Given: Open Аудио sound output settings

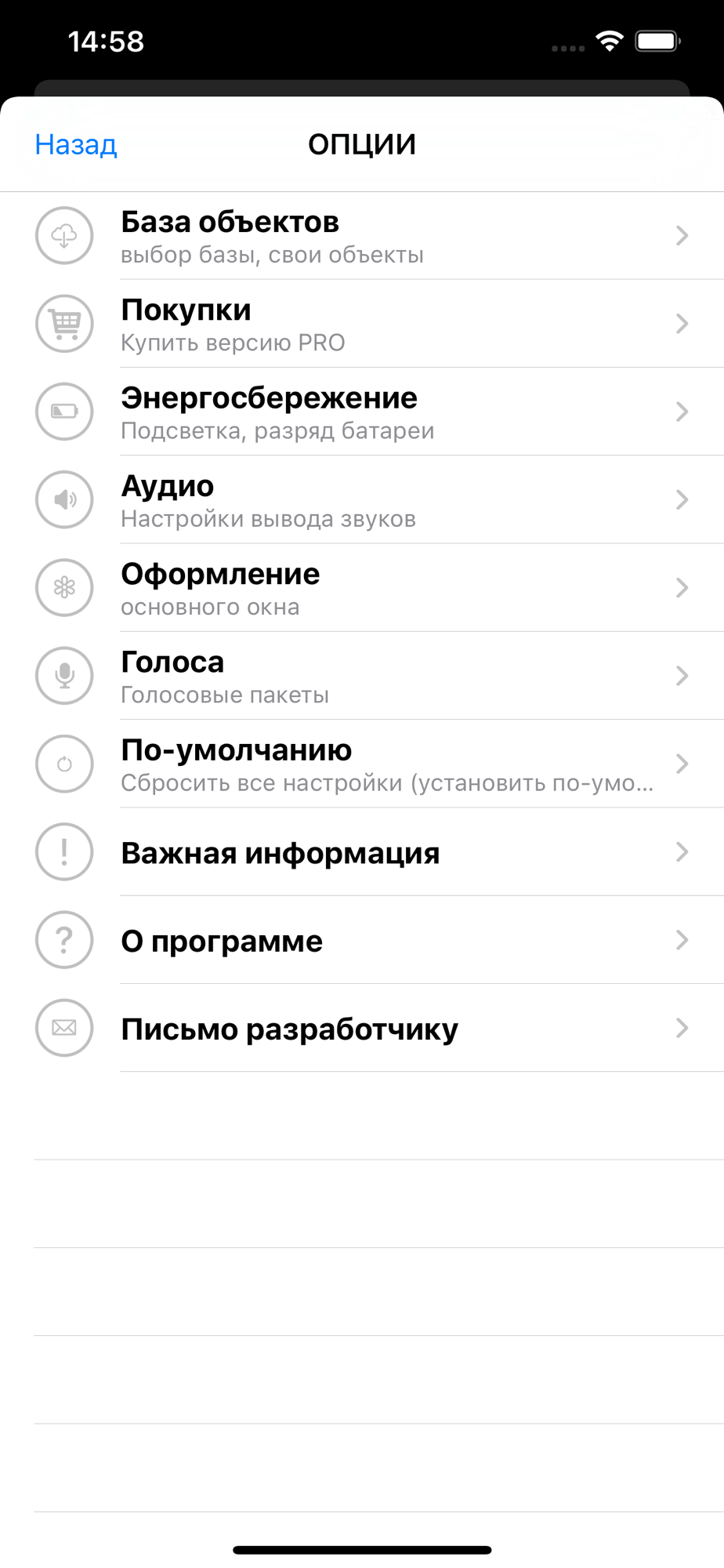Looking at the screenshot, I should point(362,499).
